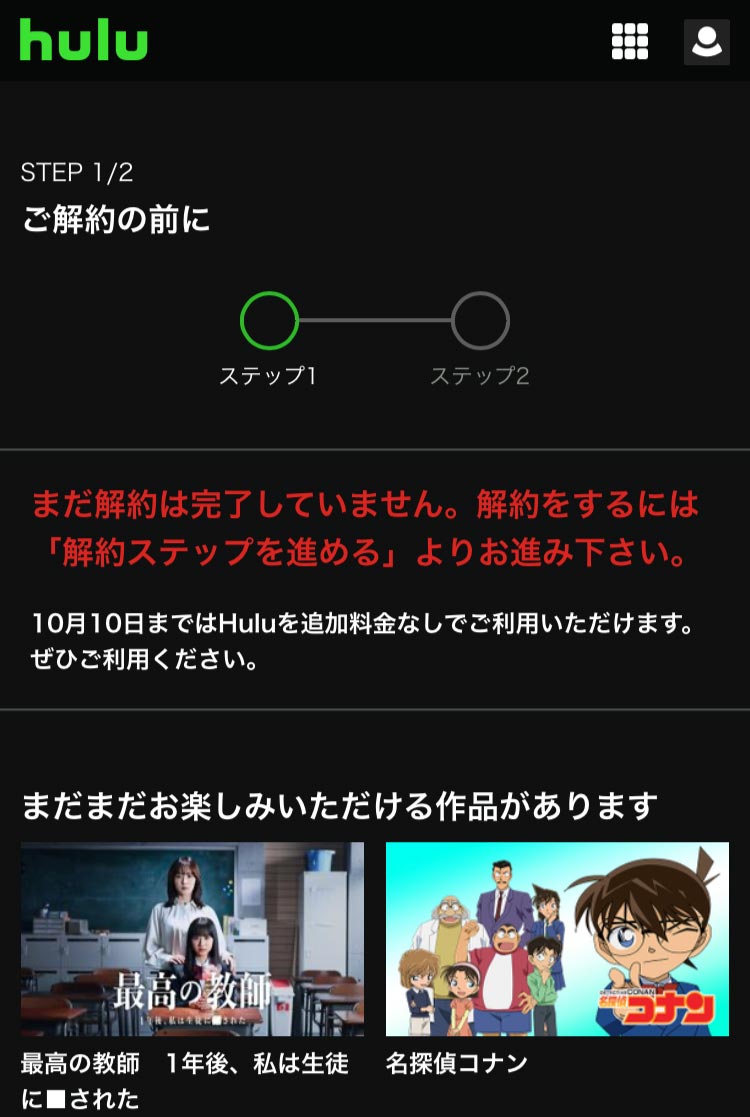Tap the Hulu logo to go home
This screenshot has width=750, height=1117.
(84, 41)
